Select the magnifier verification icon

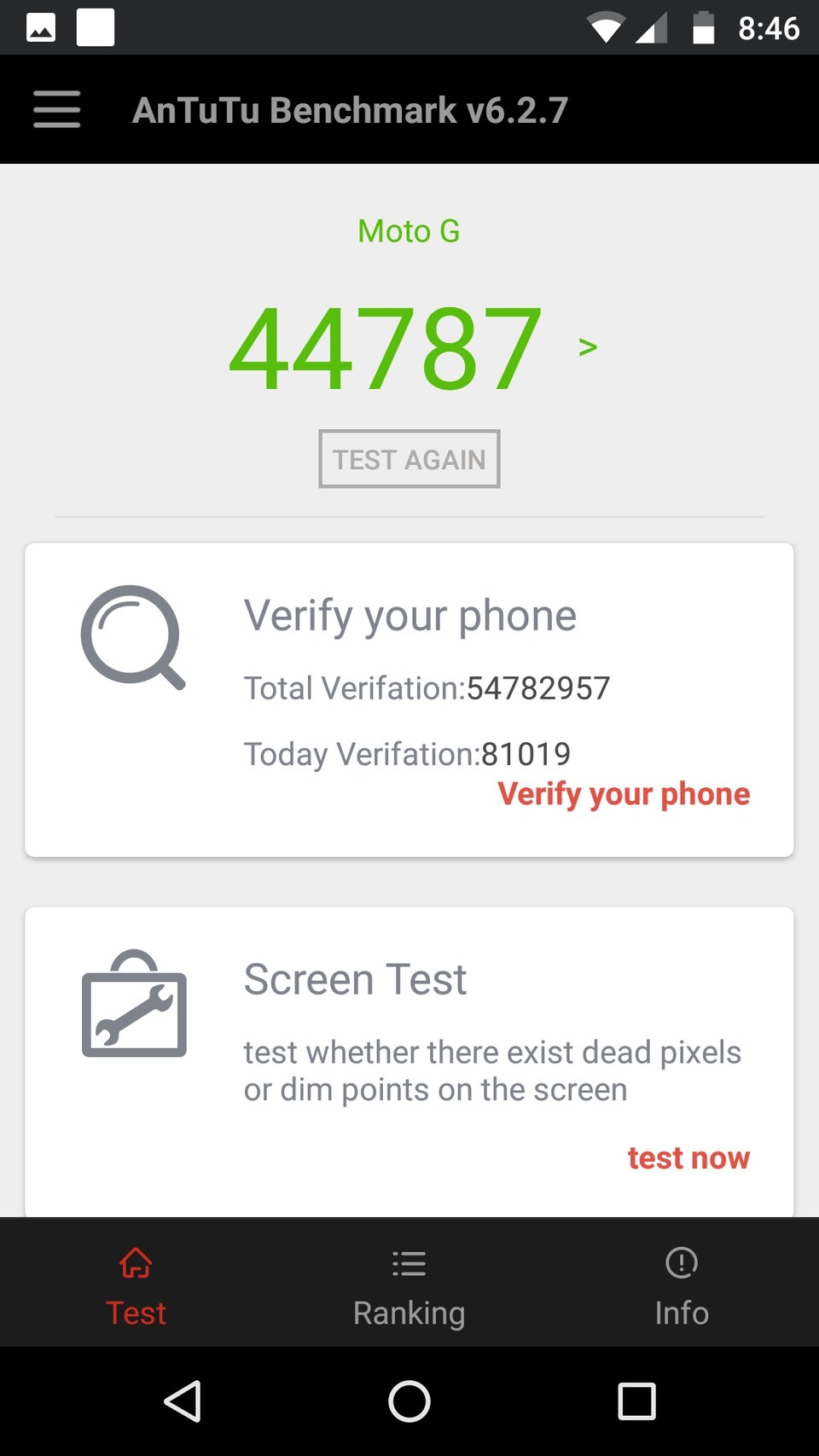click(x=134, y=638)
